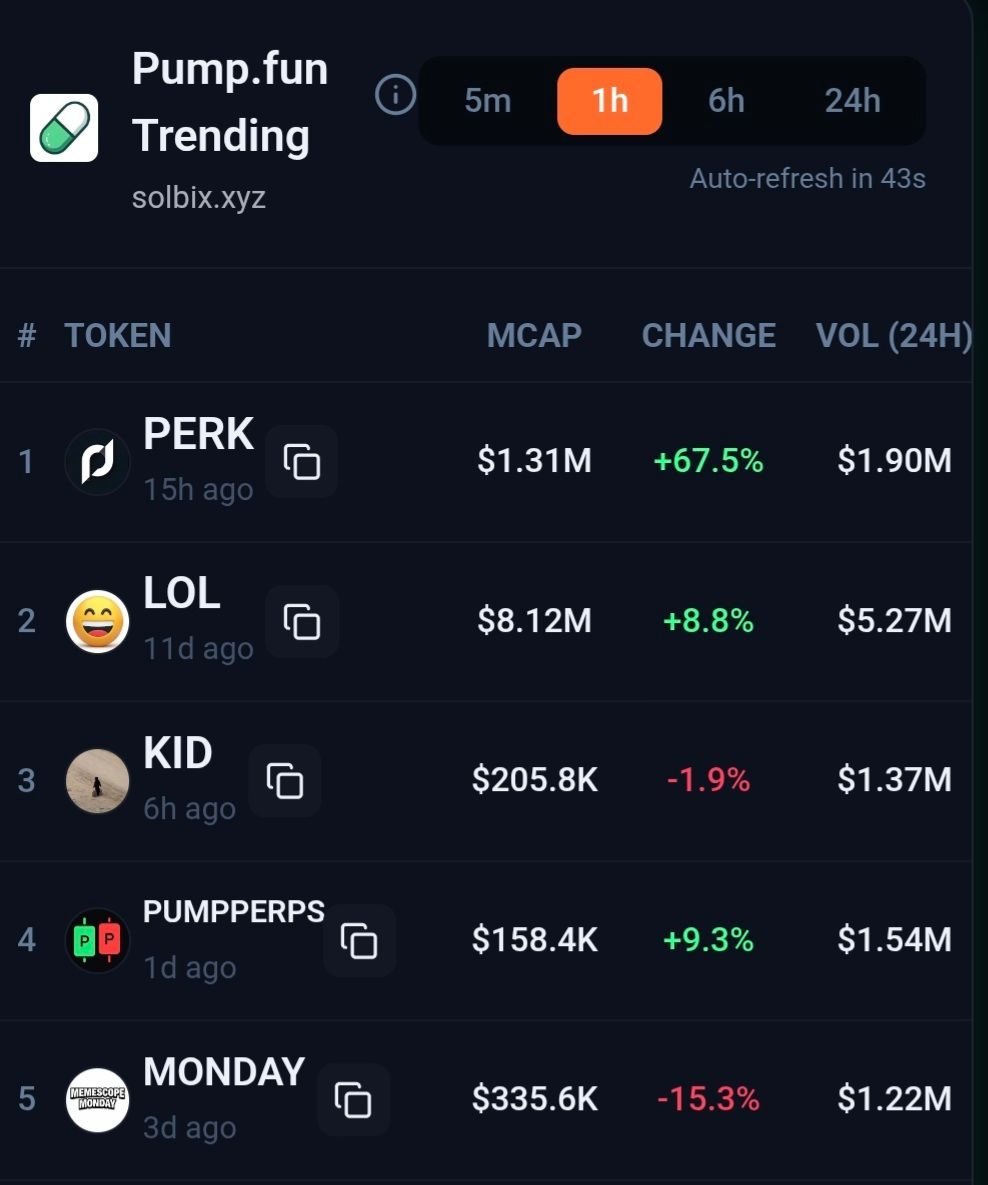
Task: Open the LOL token row
Action: click(x=181, y=595)
